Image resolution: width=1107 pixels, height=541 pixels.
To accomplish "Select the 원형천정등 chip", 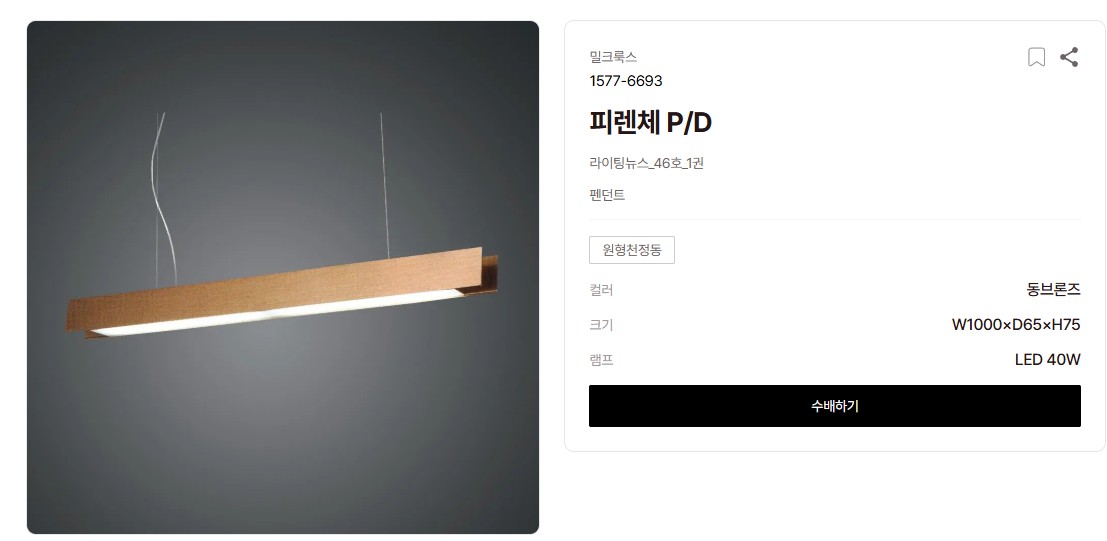I will click(x=632, y=250).
